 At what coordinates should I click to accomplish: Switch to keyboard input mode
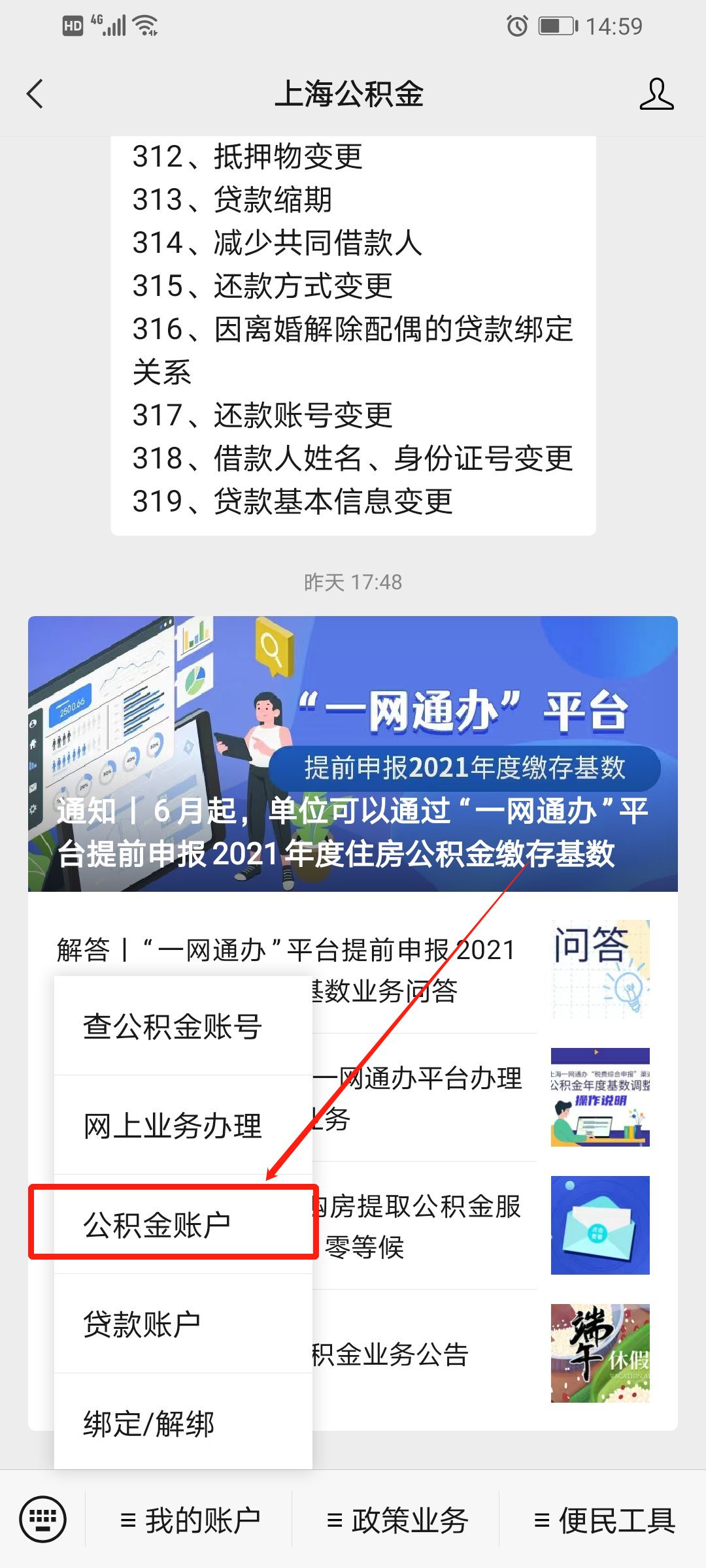click(43, 1519)
